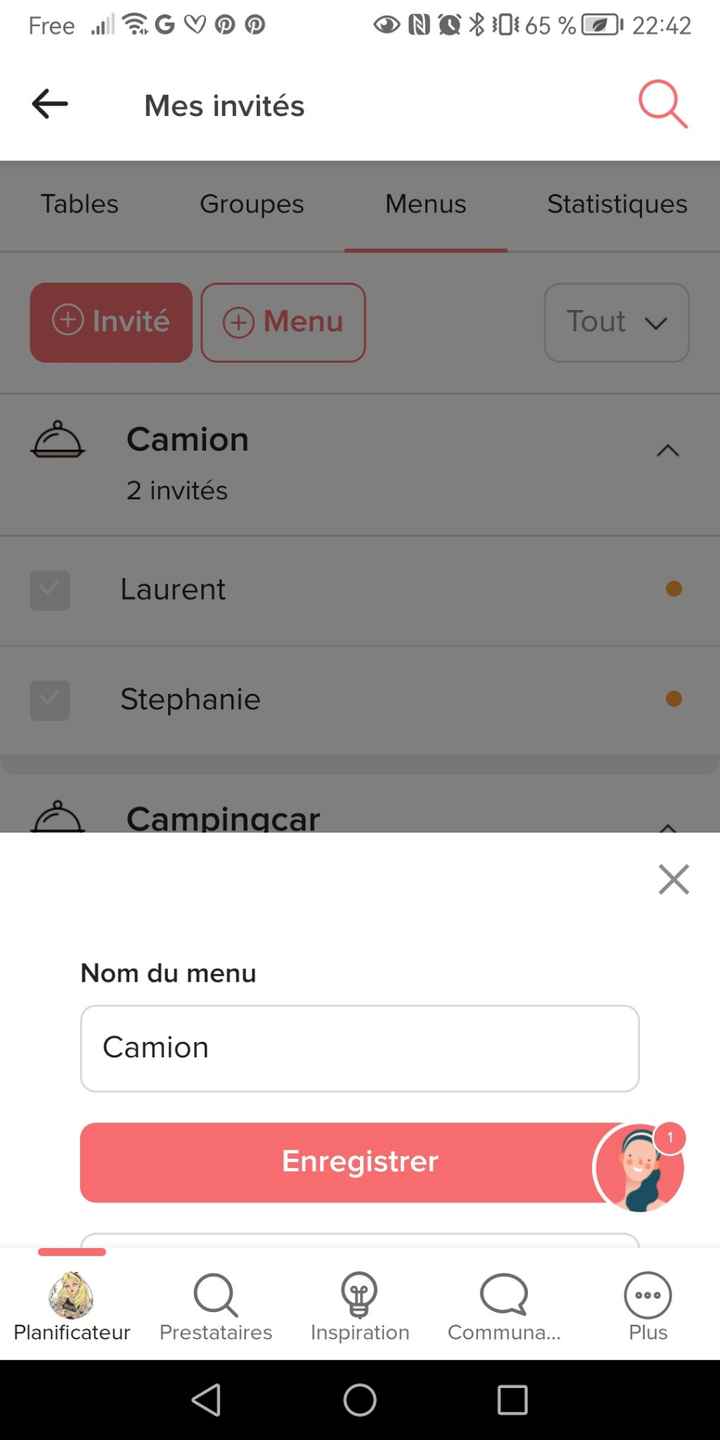720x1440 pixels.
Task: Expand the Campingcar menu section
Action: pyautogui.click(x=667, y=828)
